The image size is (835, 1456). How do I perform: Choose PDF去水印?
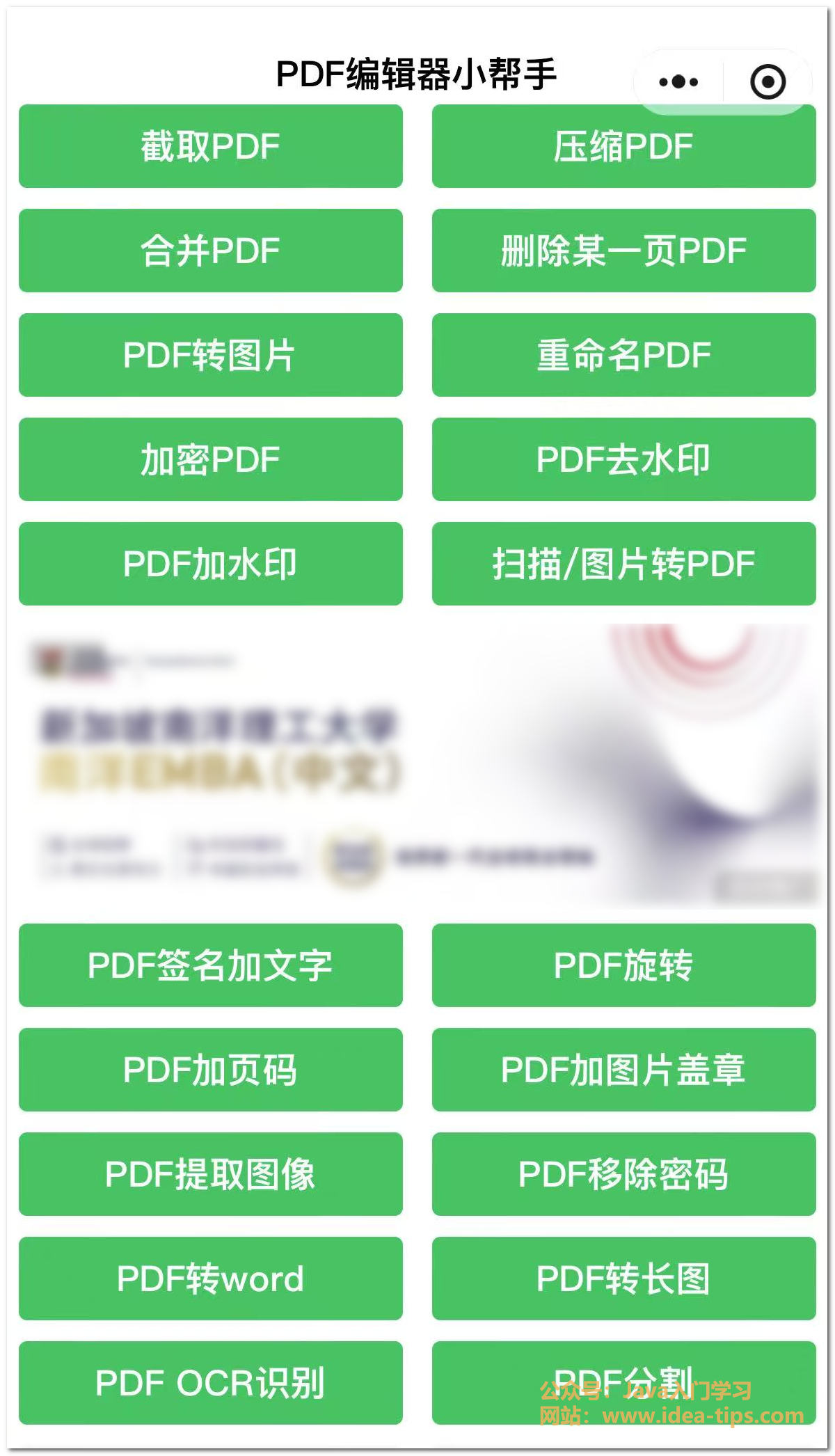[x=623, y=459]
